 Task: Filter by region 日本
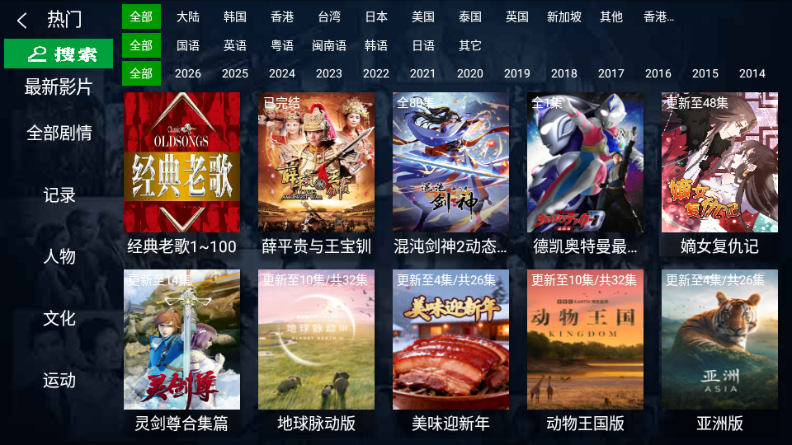point(376,17)
